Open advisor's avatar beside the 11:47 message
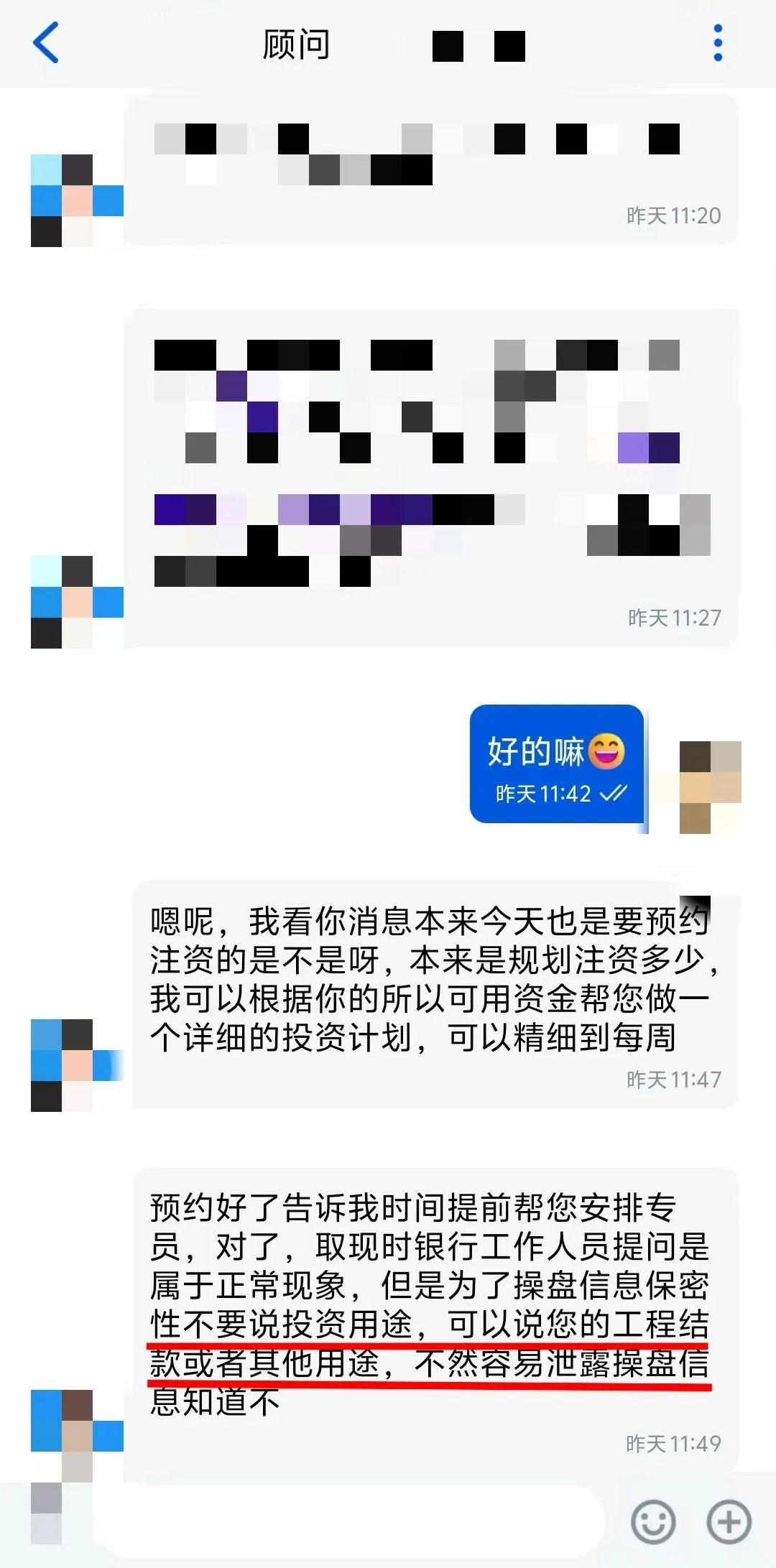The height and width of the screenshot is (1568, 776). [76, 1064]
